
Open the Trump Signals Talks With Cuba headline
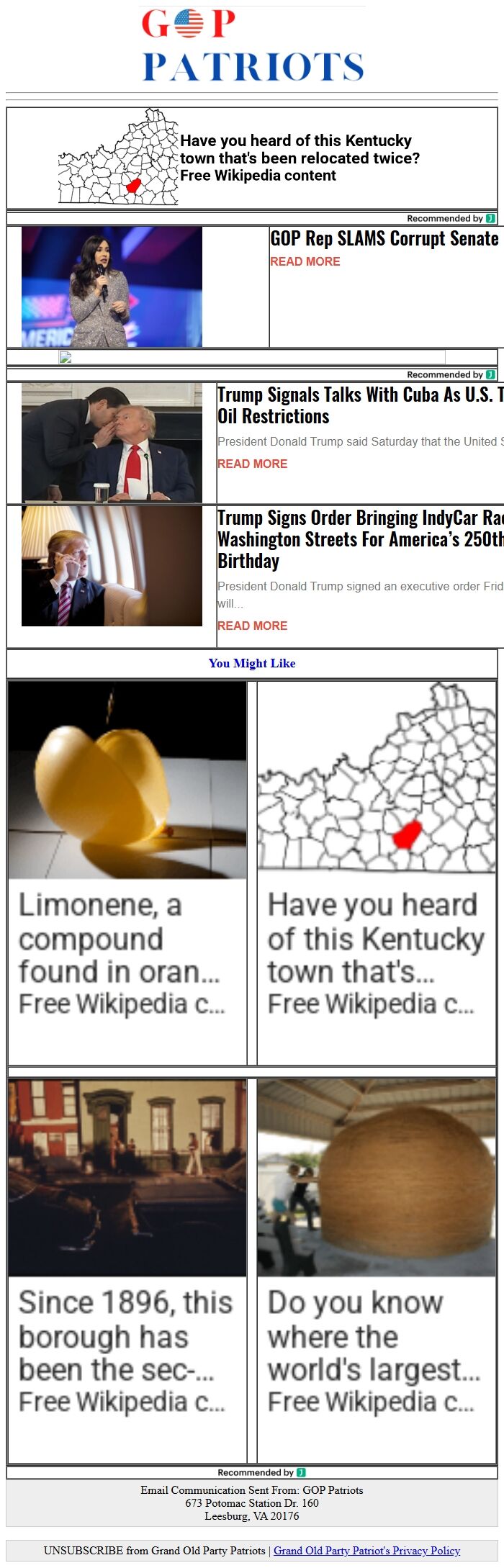360,405
